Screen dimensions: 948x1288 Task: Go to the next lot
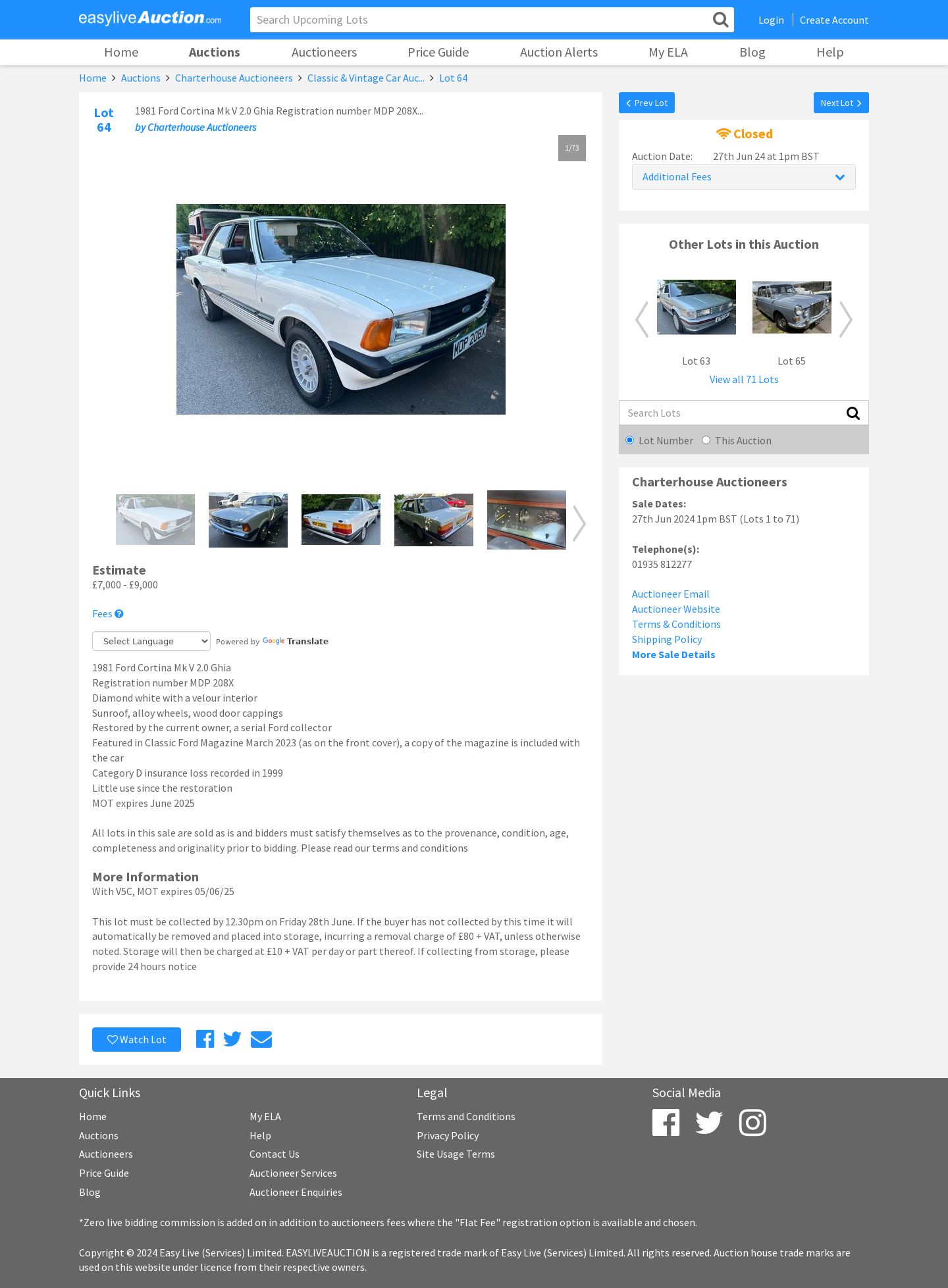841,103
